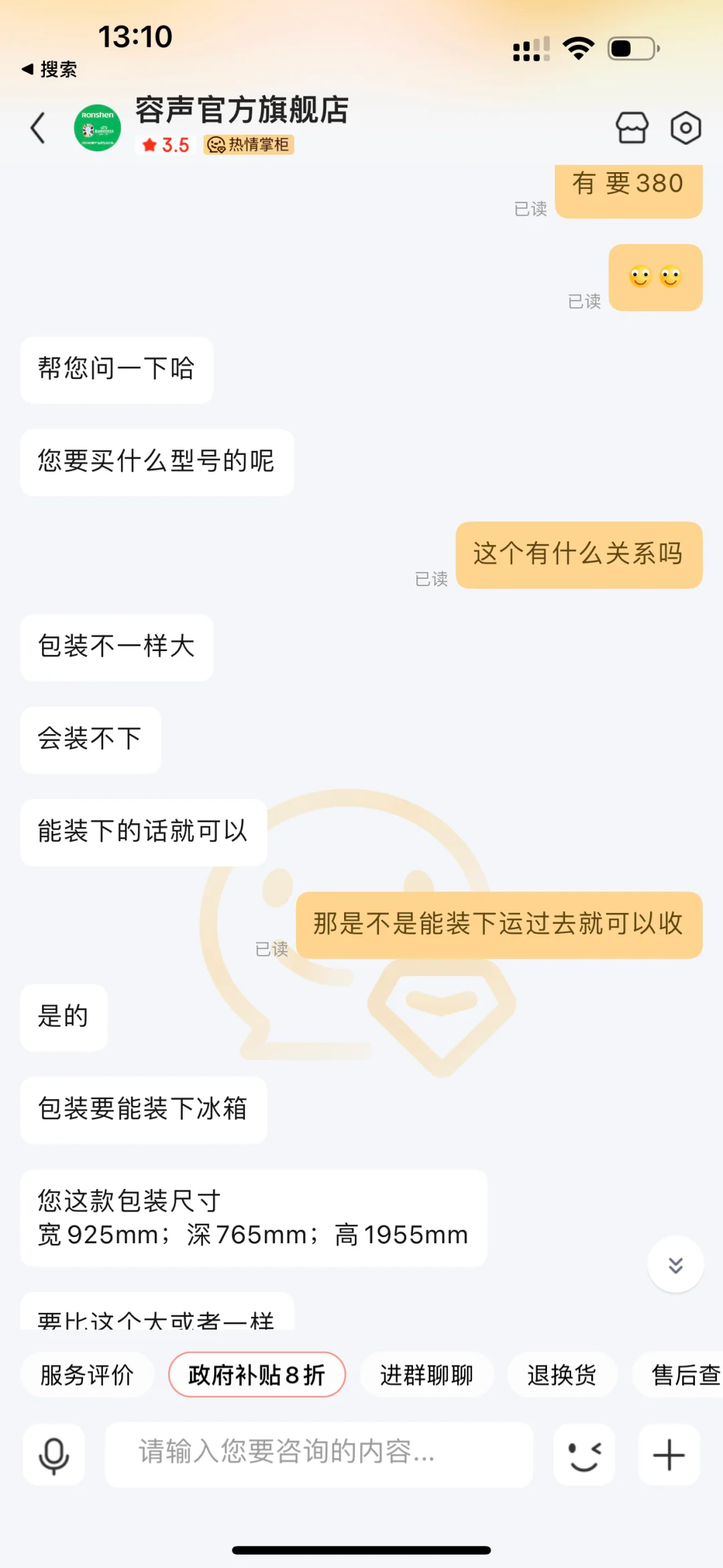Open 退换货 quick reply
The image size is (723, 1568).
tap(562, 1374)
